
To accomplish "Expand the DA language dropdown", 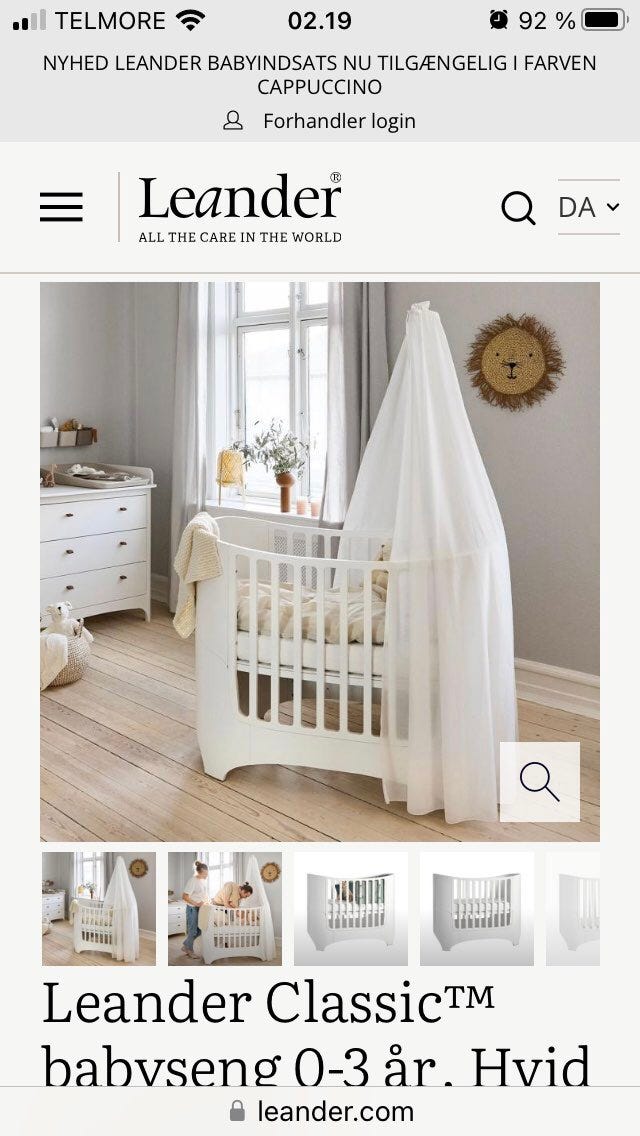I will pos(589,207).
